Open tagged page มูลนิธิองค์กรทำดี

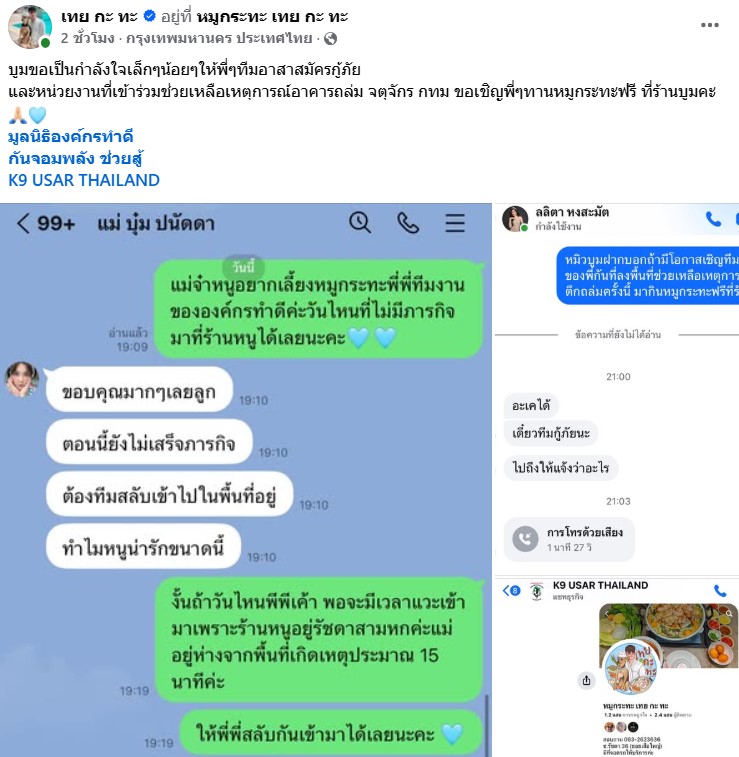coord(71,136)
